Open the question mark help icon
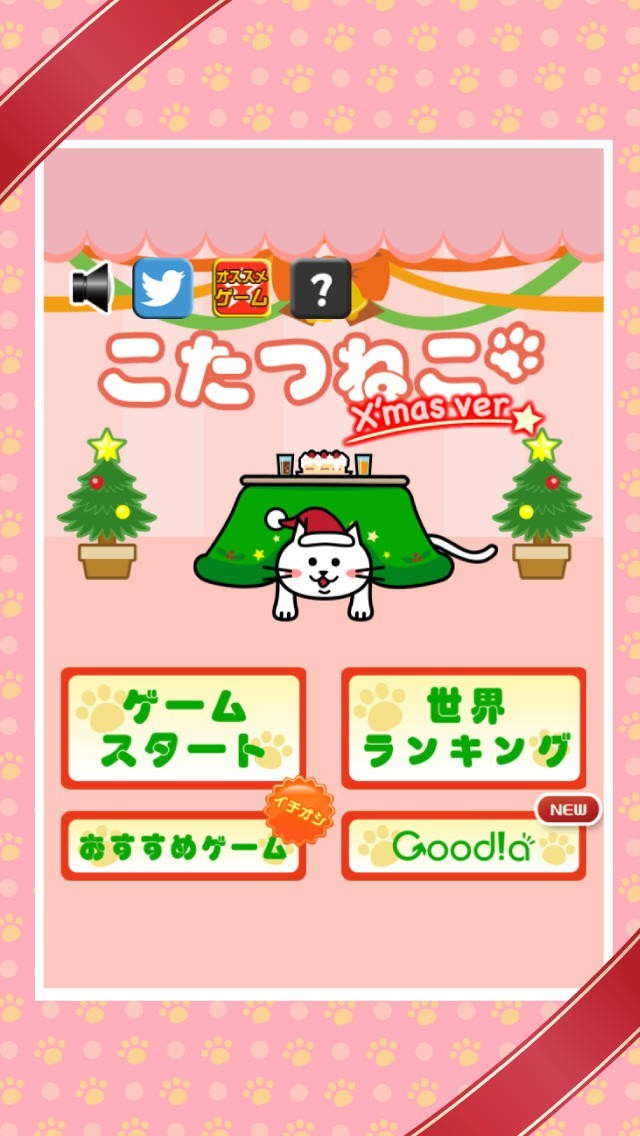The height and width of the screenshot is (1136, 640). click(320, 289)
